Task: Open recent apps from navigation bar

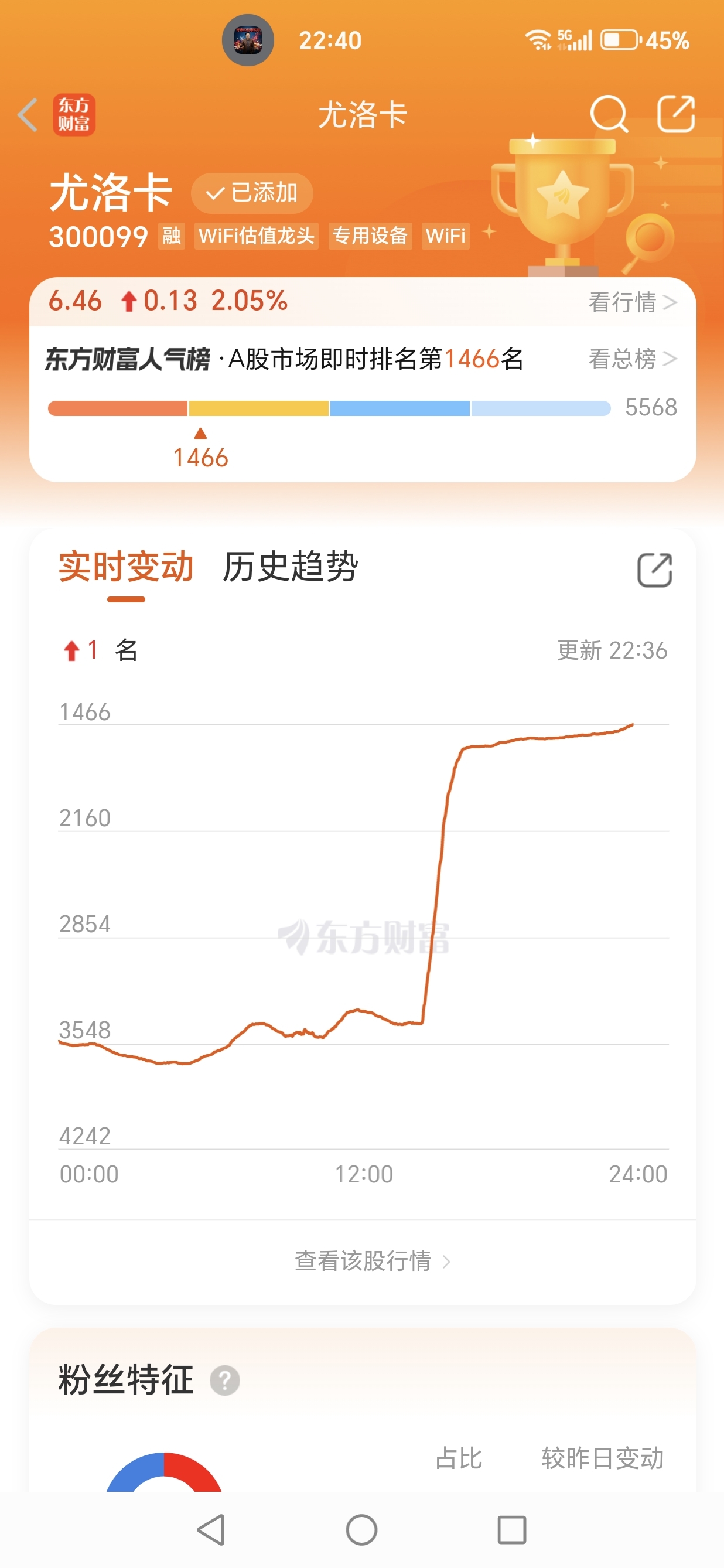Action: pos(512,1530)
